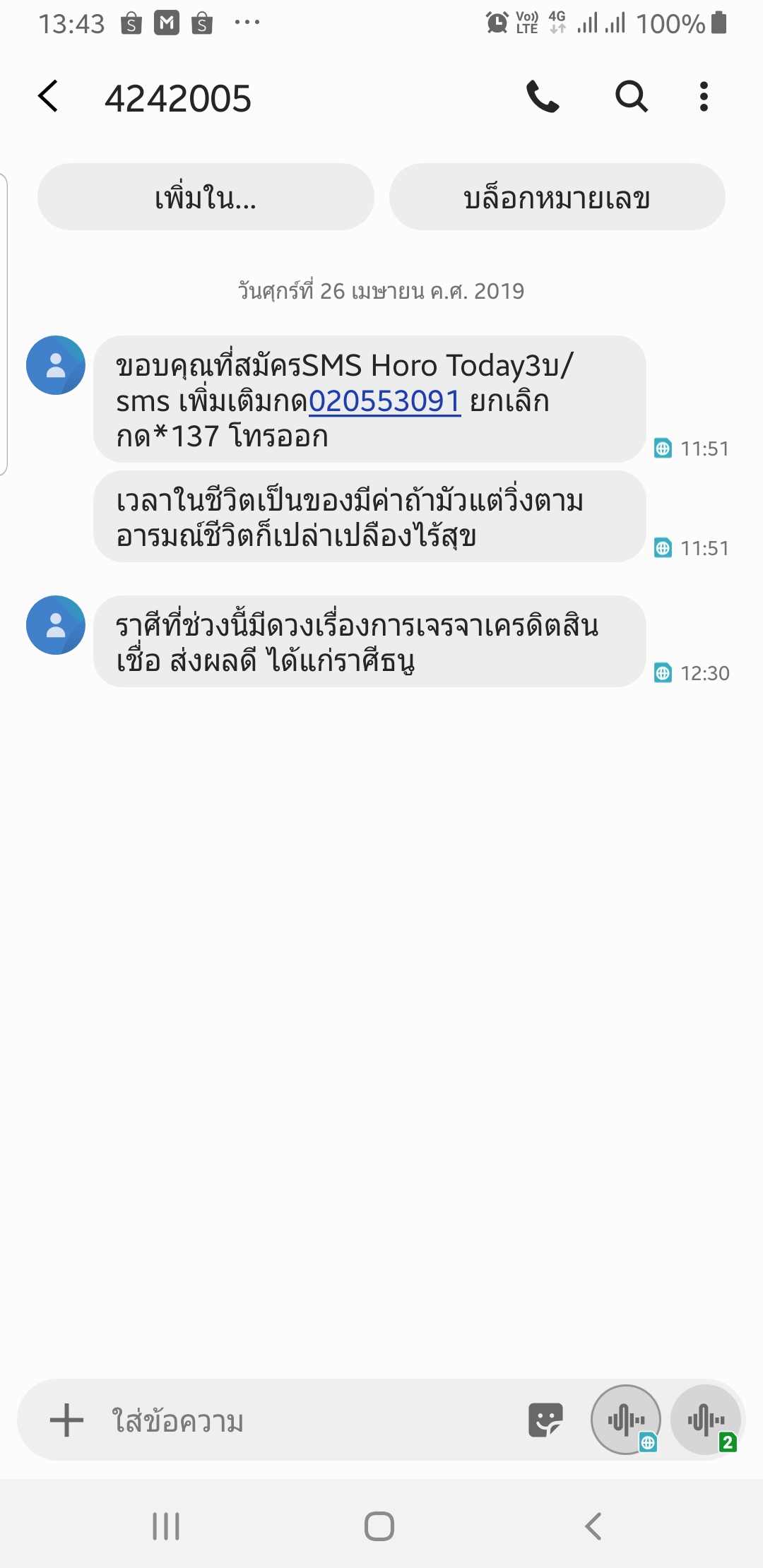Viewport: 763px width, 1568px height.
Task: Select the SIM 1 send button
Action: [626, 1420]
